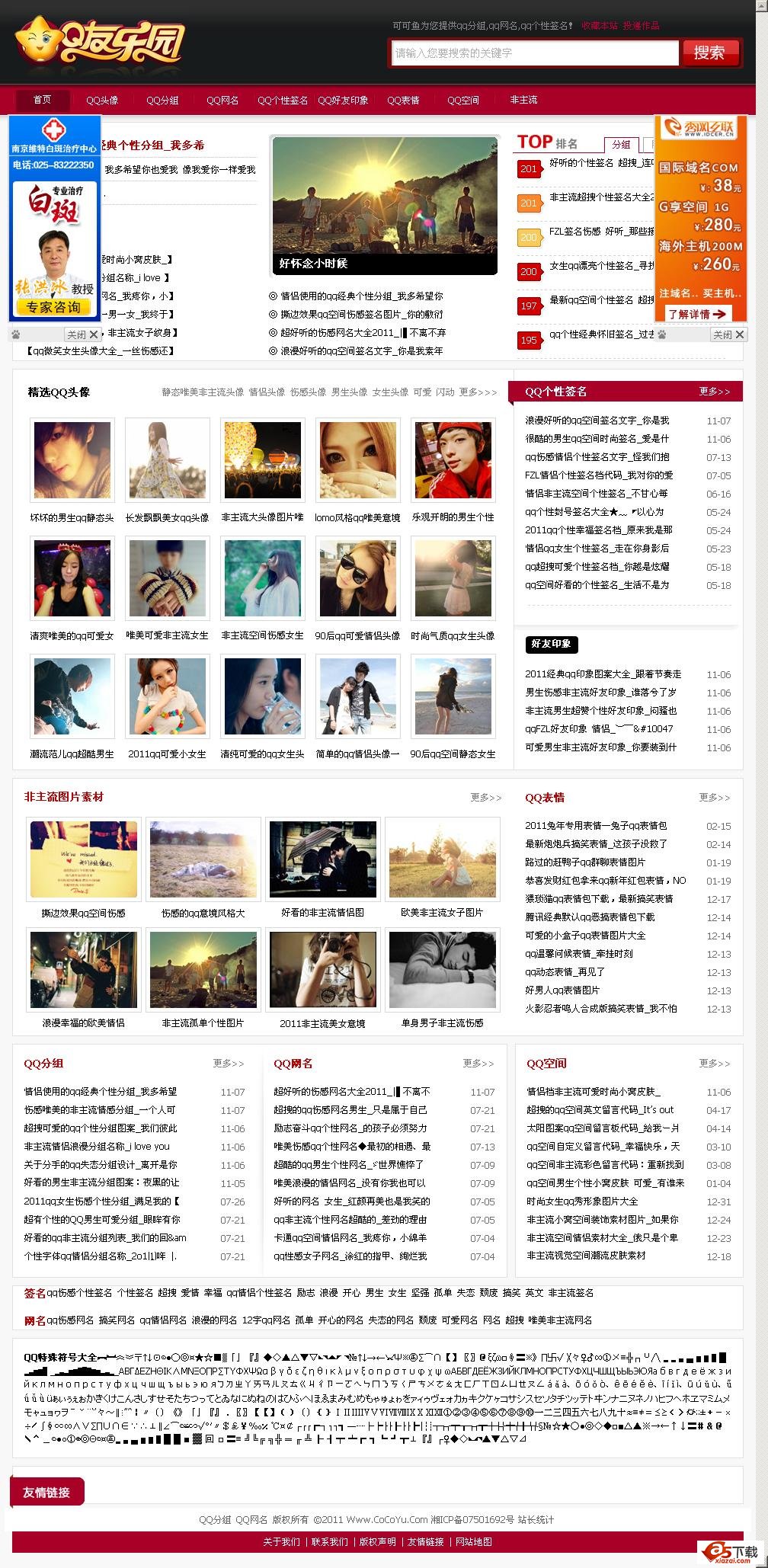The height and width of the screenshot is (1568, 768).
Task: Open the QQ个性签名 navigation item
Action: pos(283,101)
